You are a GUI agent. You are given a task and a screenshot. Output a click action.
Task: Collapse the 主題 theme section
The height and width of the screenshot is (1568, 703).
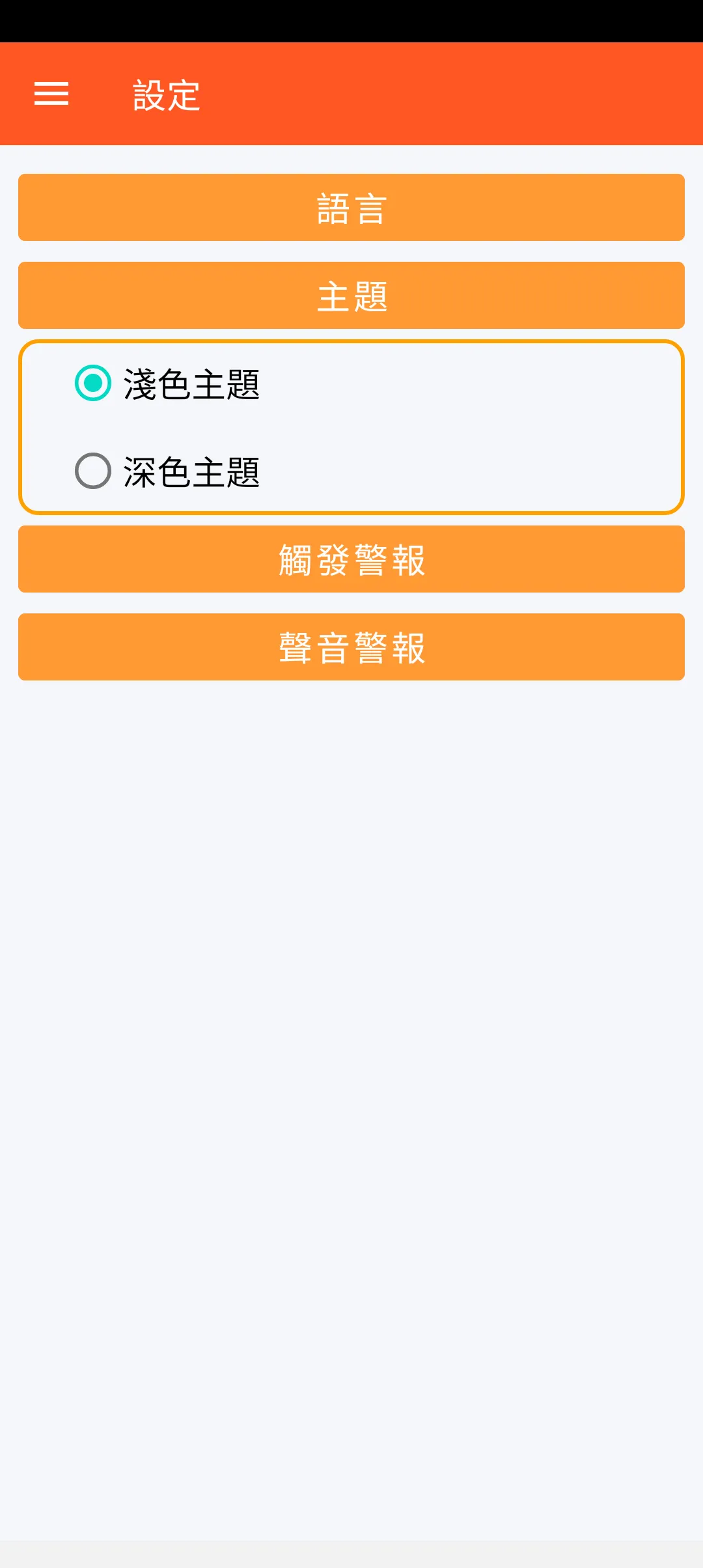click(351, 296)
